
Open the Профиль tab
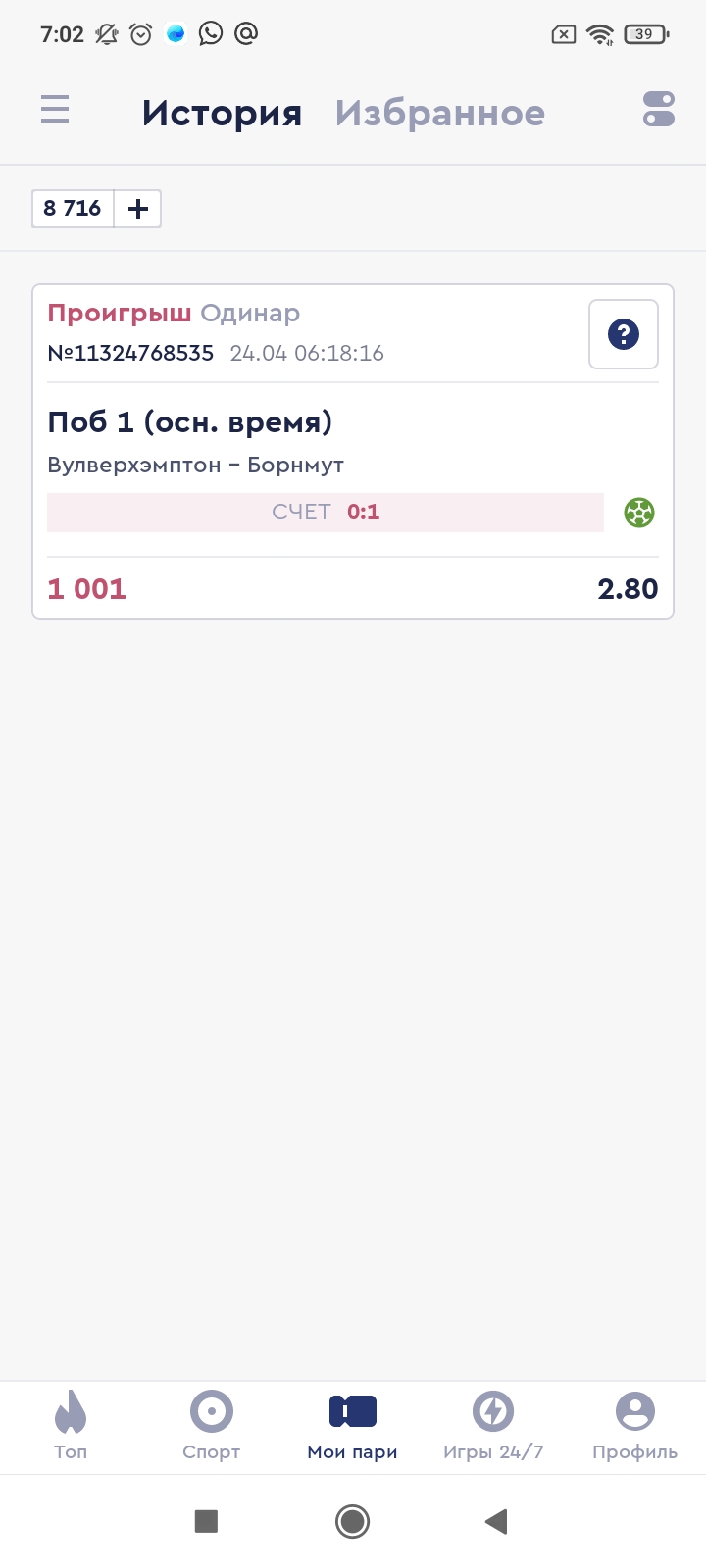click(x=634, y=1425)
